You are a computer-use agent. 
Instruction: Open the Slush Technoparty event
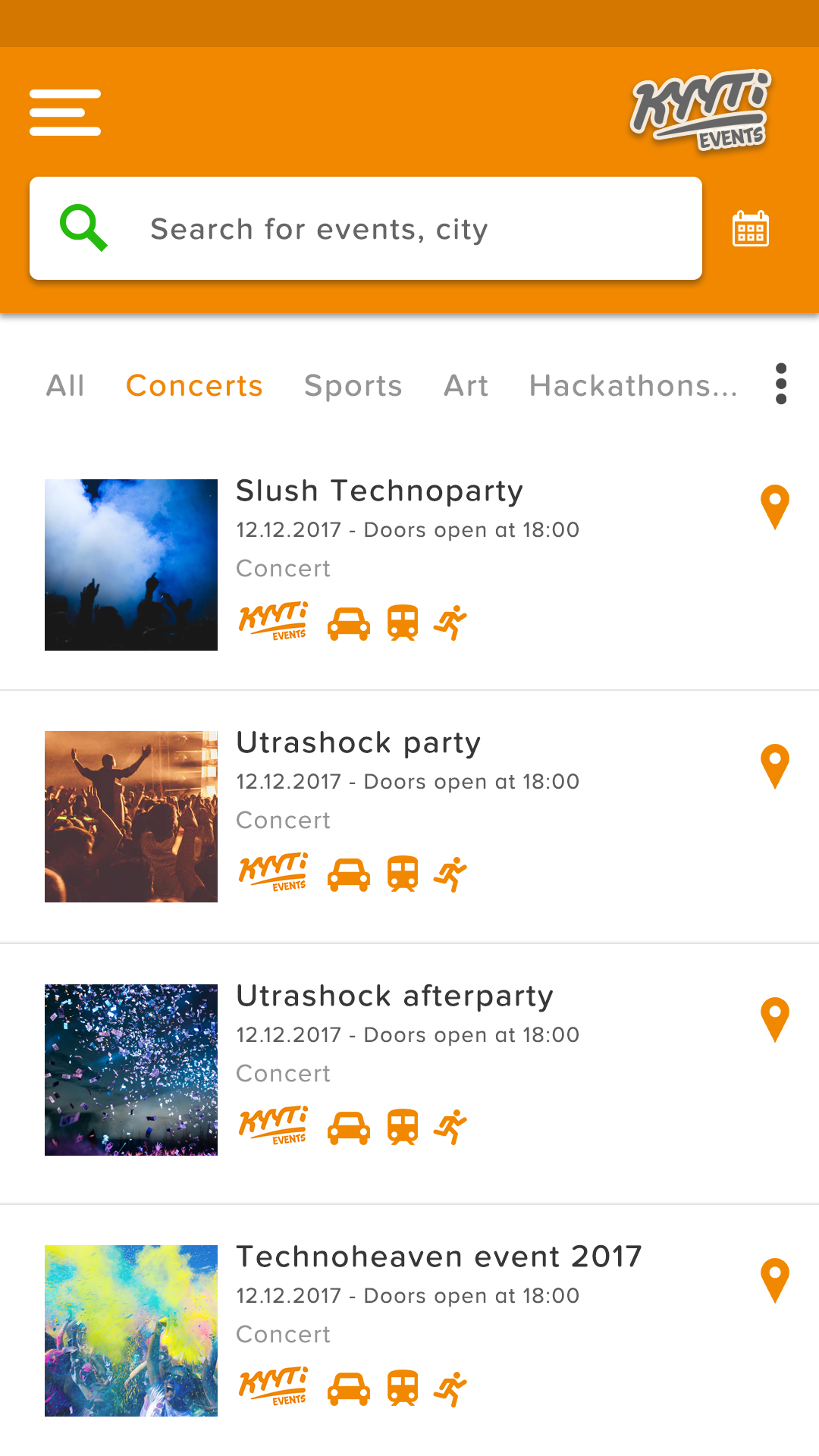(x=409, y=565)
